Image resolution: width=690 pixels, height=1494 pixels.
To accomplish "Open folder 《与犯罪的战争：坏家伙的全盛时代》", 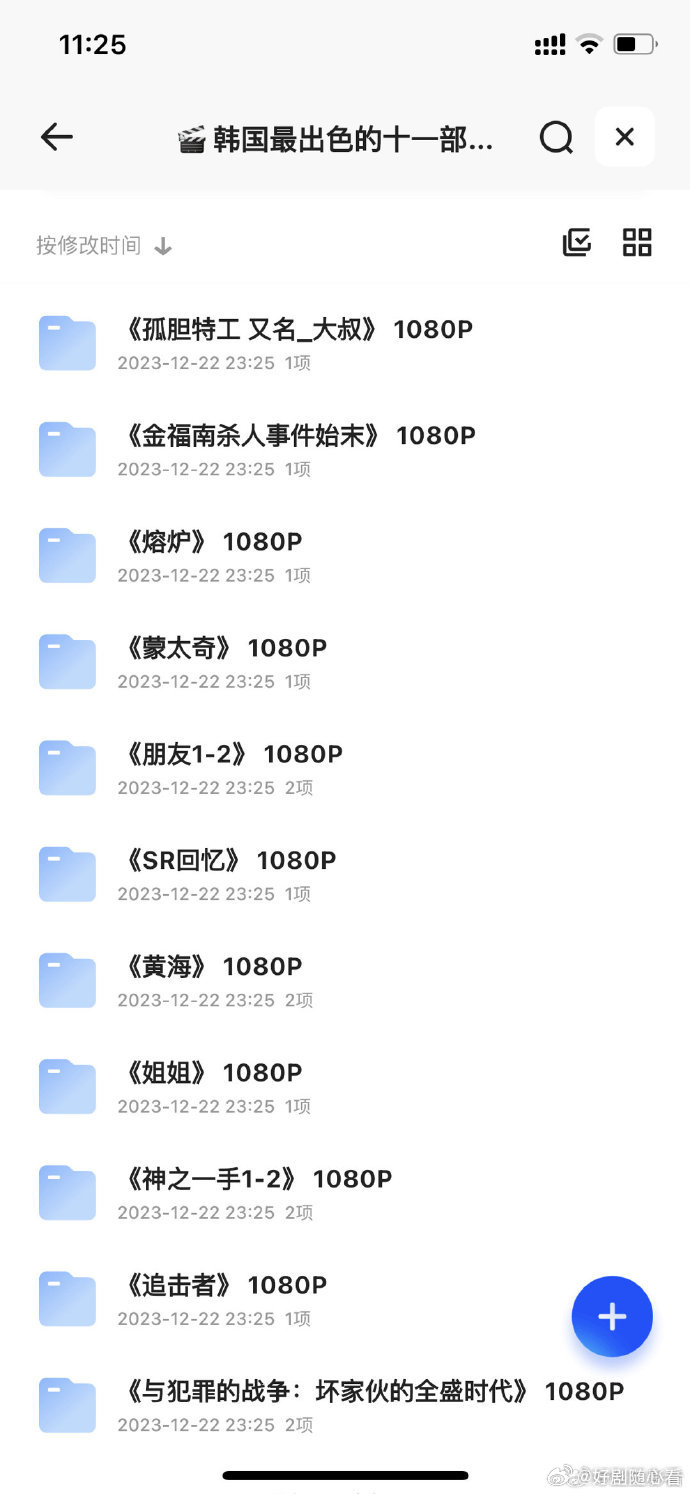I will coord(345,1403).
